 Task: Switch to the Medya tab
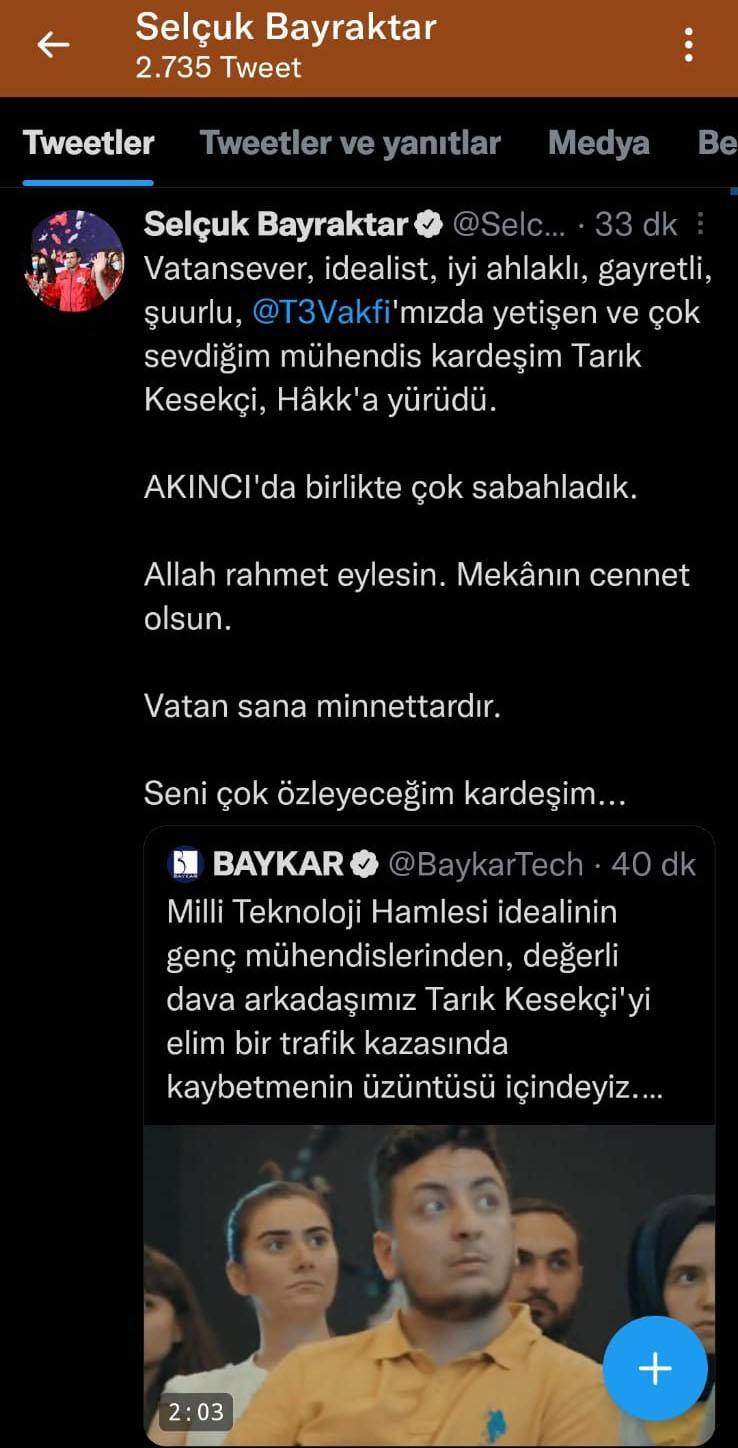598,143
